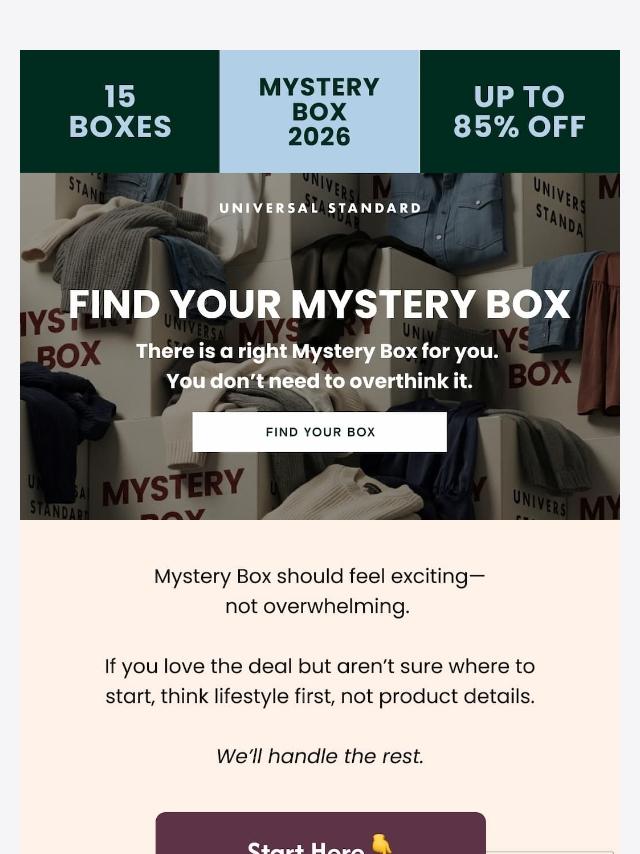This screenshot has width=640, height=854.
Task: Tap the FIND YOUR BOX button
Action: pos(320,432)
